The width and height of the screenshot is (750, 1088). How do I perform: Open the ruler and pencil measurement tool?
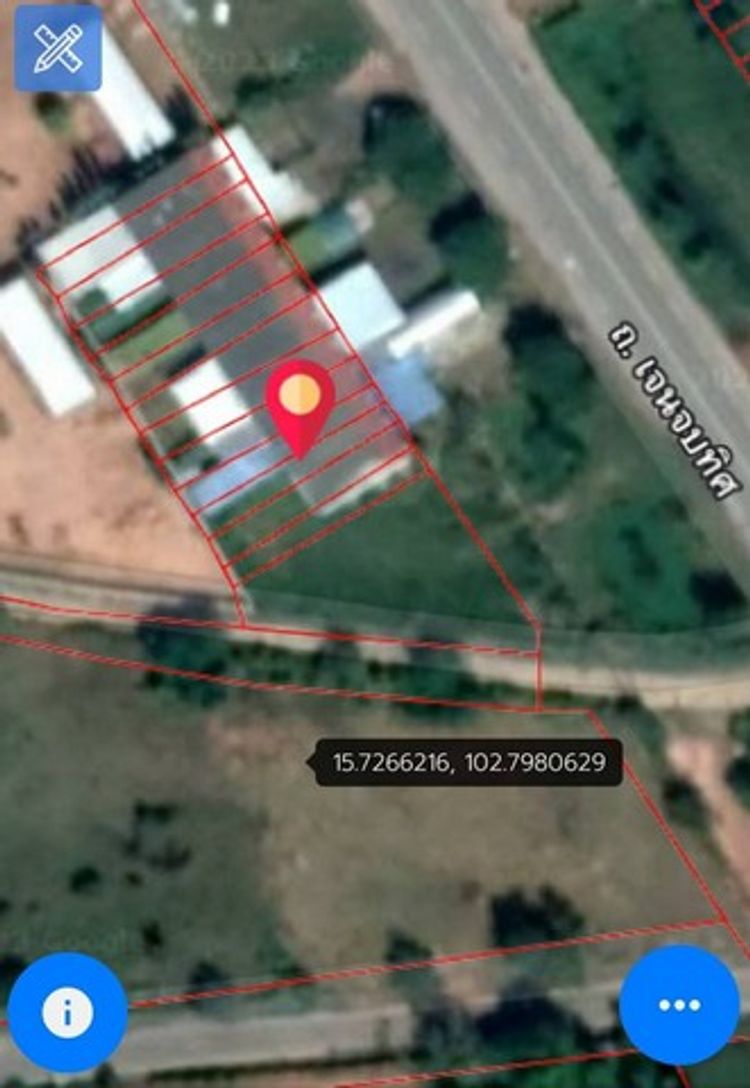[57, 47]
